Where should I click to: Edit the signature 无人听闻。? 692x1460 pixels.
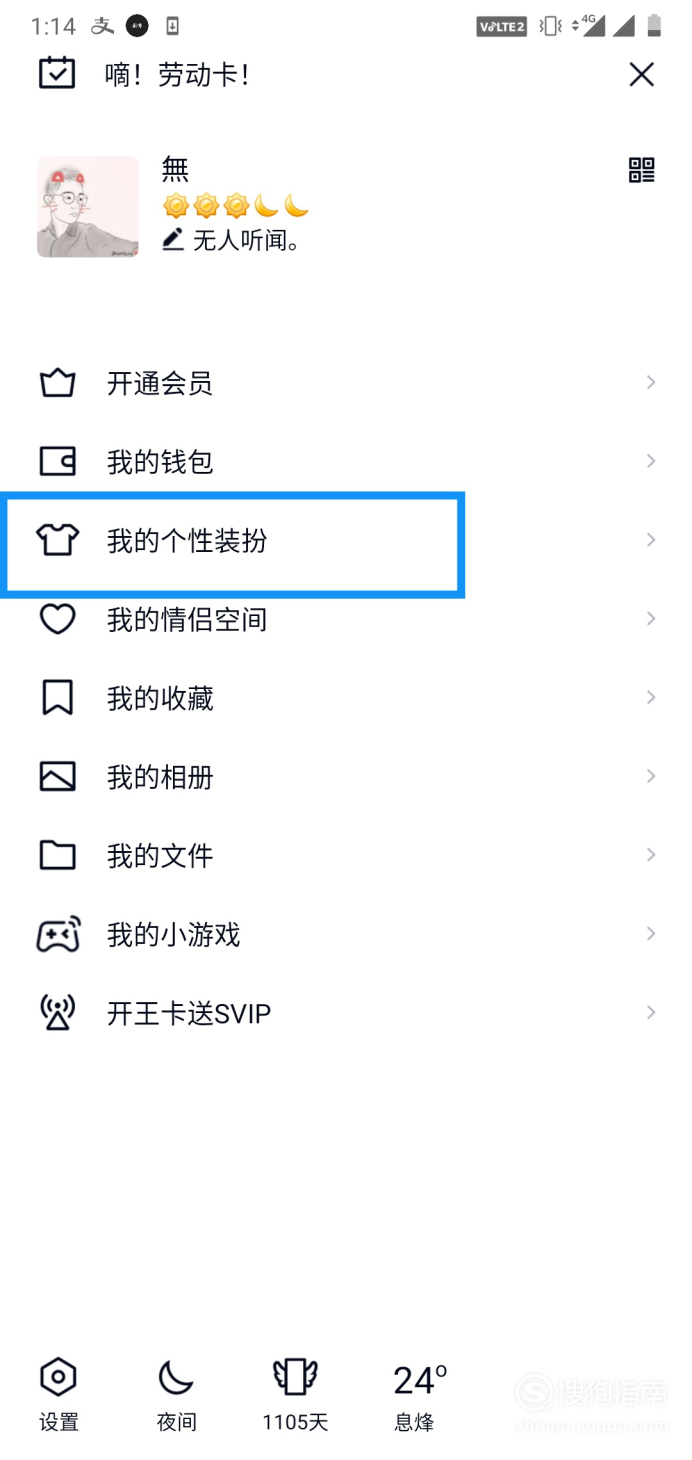point(232,239)
